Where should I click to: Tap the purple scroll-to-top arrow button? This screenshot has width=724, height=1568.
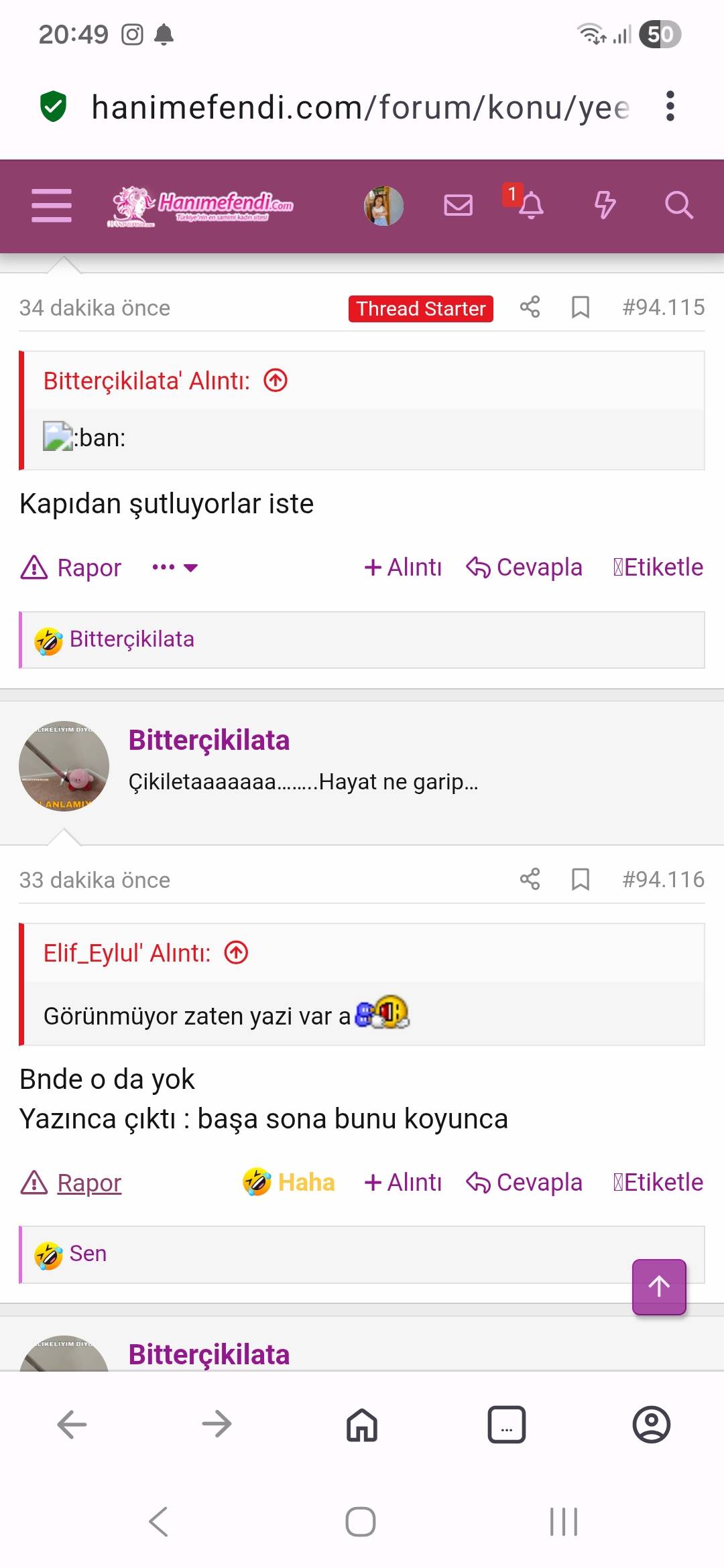[658, 1287]
